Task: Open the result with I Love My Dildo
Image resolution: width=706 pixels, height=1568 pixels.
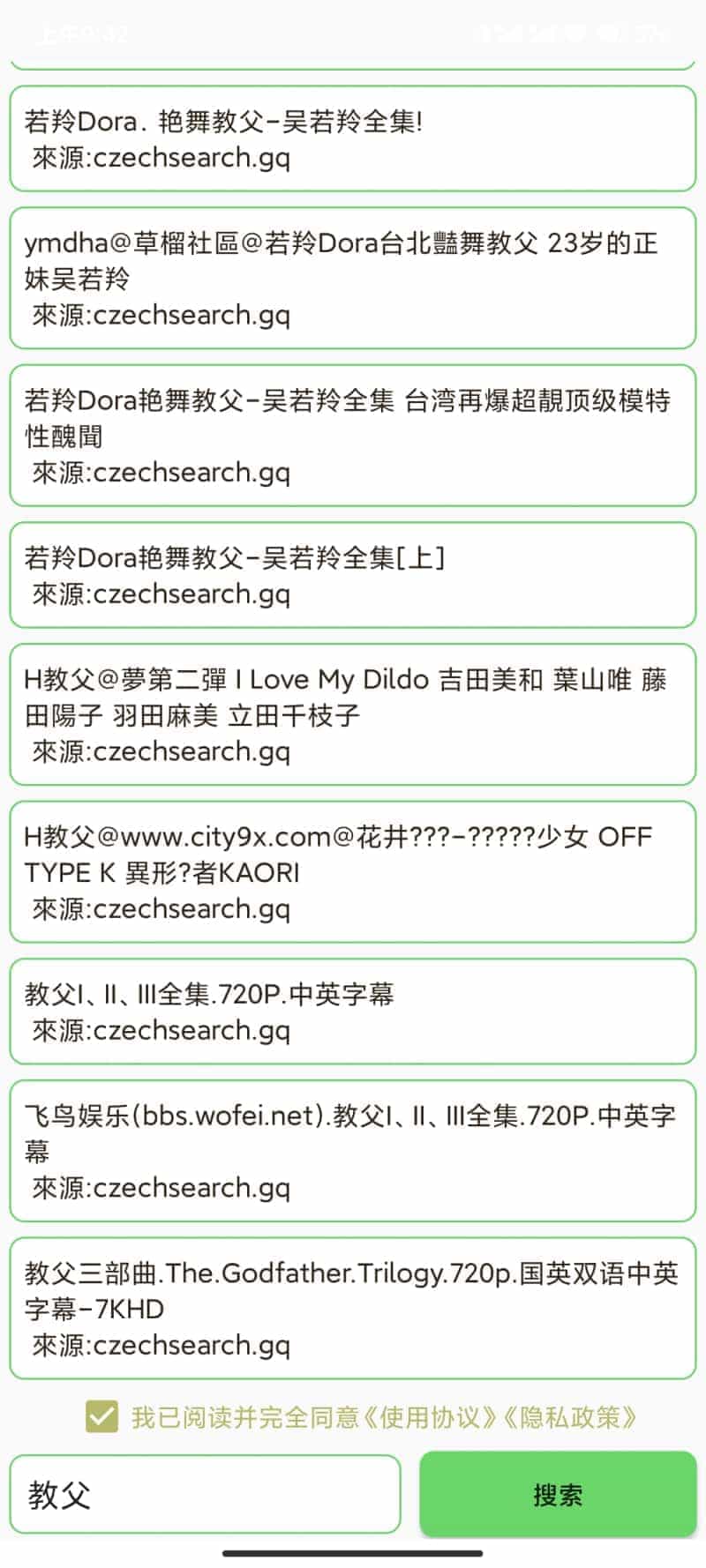Action: click(x=353, y=714)
